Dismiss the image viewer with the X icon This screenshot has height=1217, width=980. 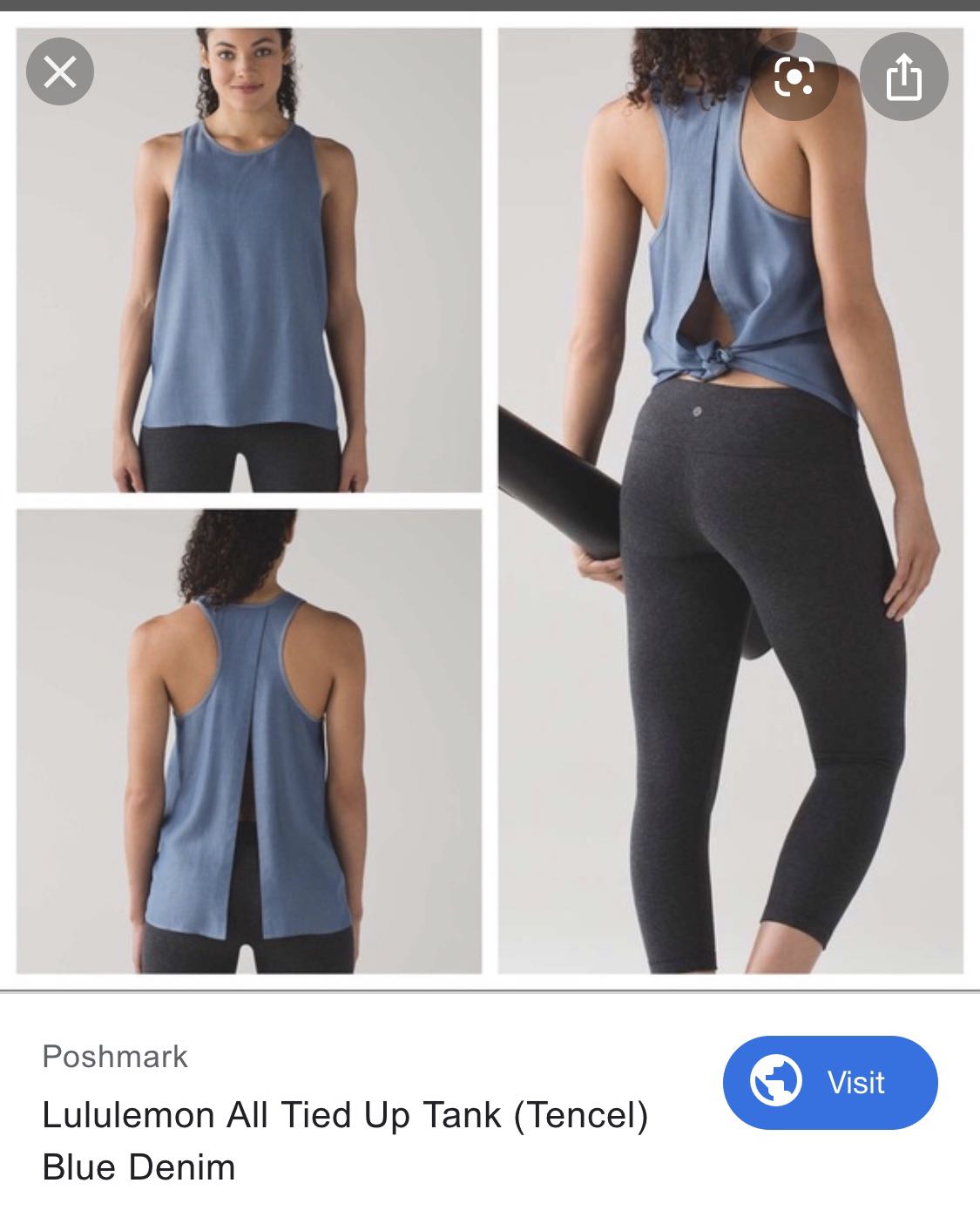(62, 72)
